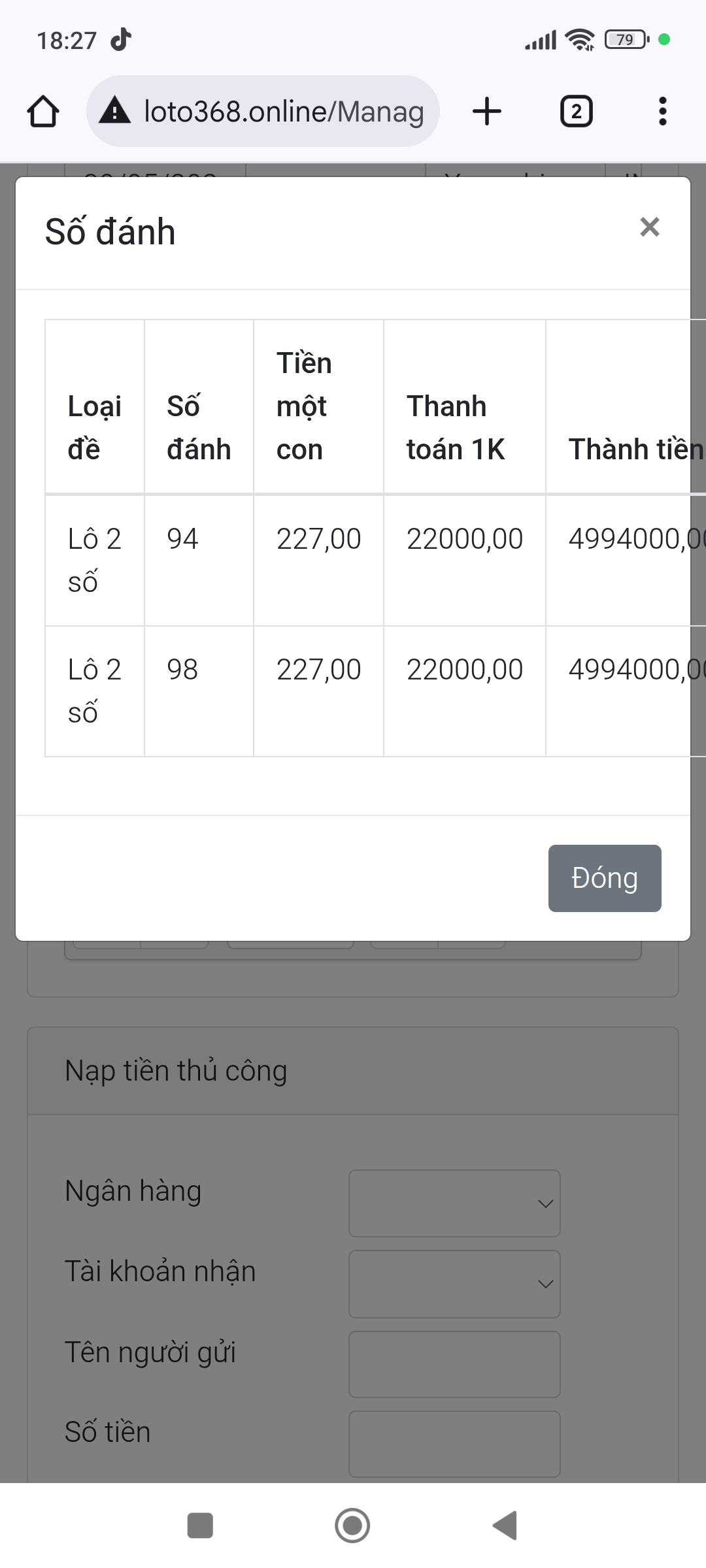Tap the Đóng button
The image size is (706, 1568).
pyautogui.click(x=605, y=878)
